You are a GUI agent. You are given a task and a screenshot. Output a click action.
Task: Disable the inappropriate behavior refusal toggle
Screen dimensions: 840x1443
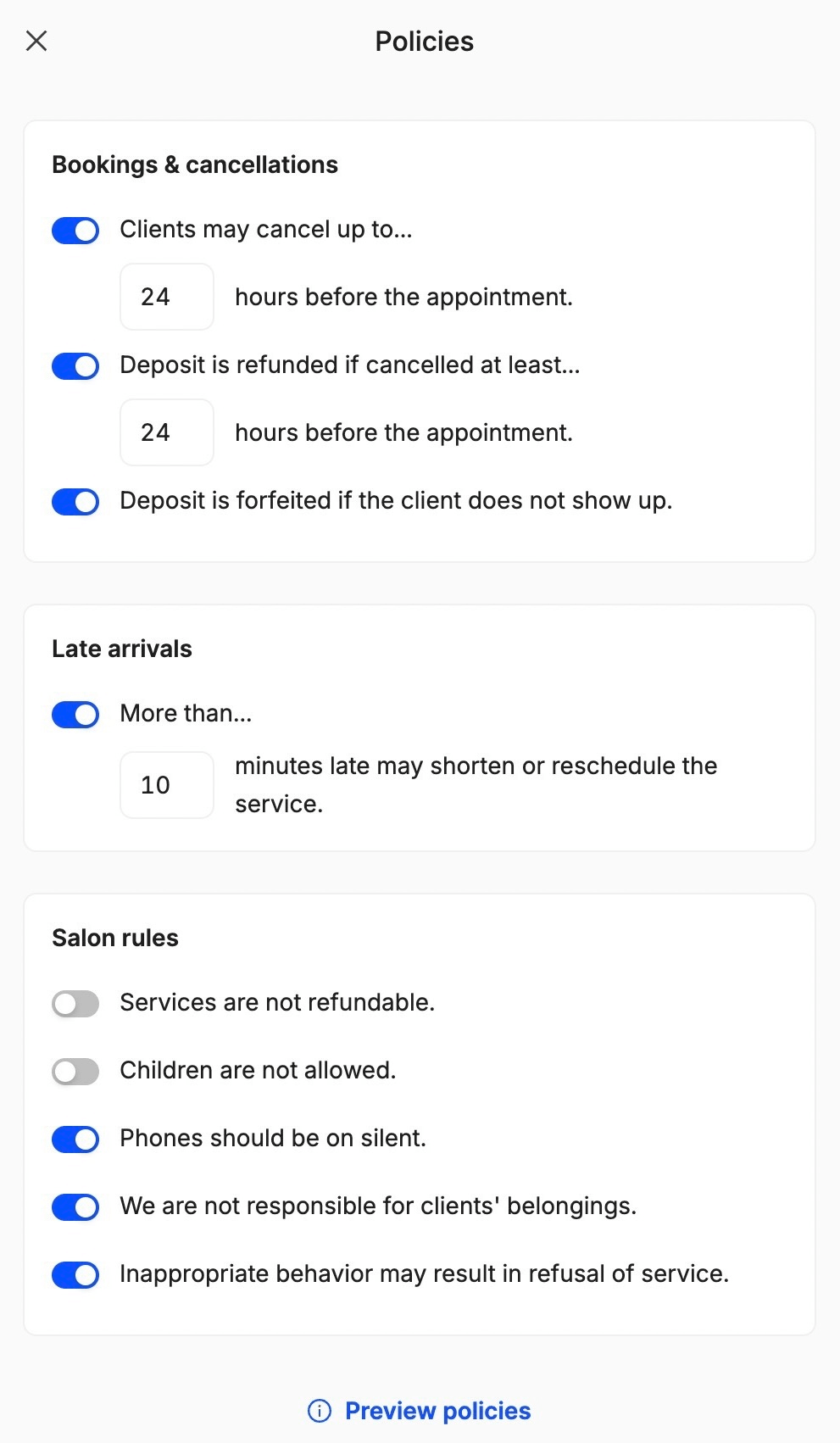click(75, 1274)
